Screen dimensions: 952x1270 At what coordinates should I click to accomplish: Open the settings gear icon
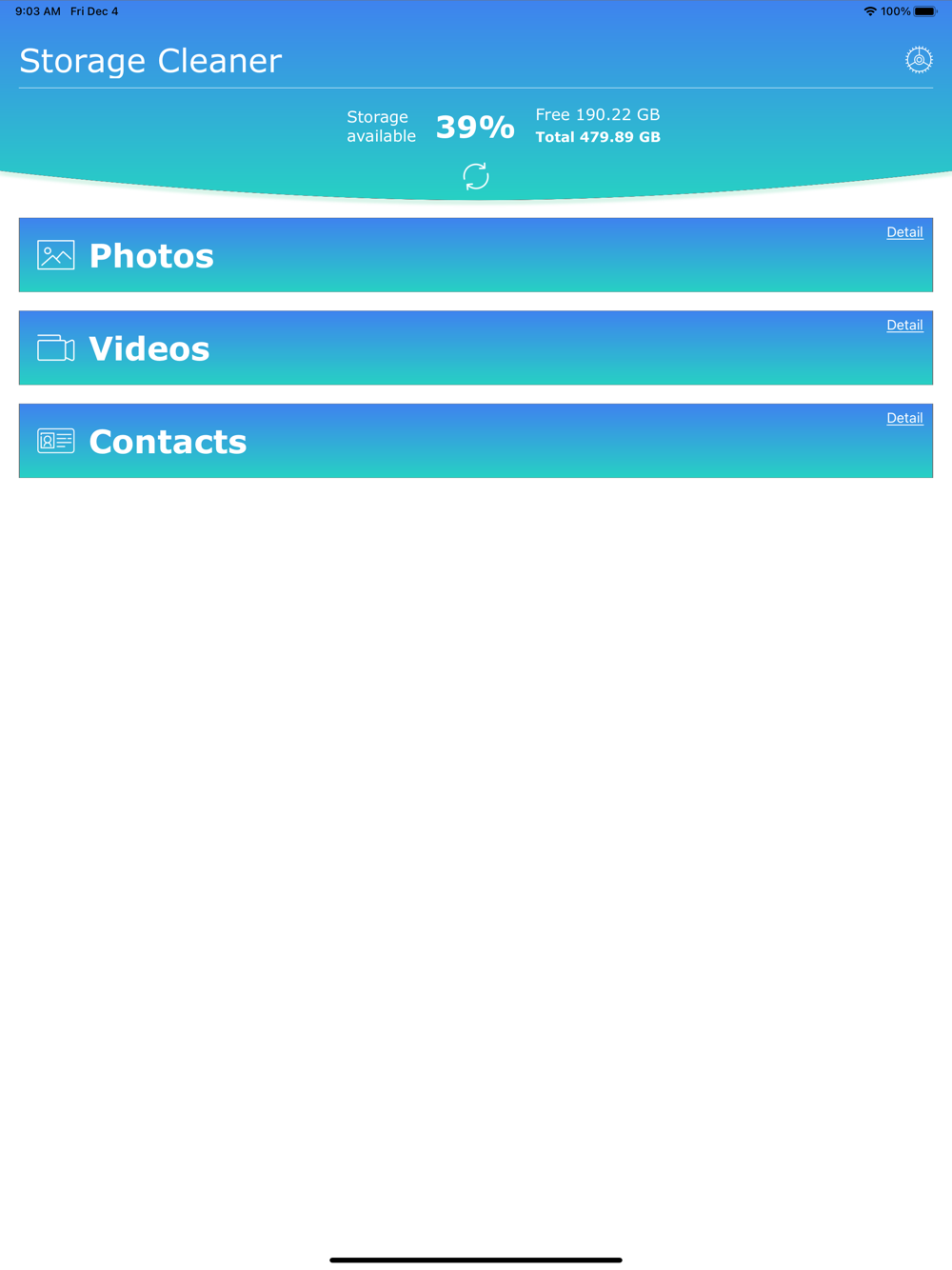(919, 60)
